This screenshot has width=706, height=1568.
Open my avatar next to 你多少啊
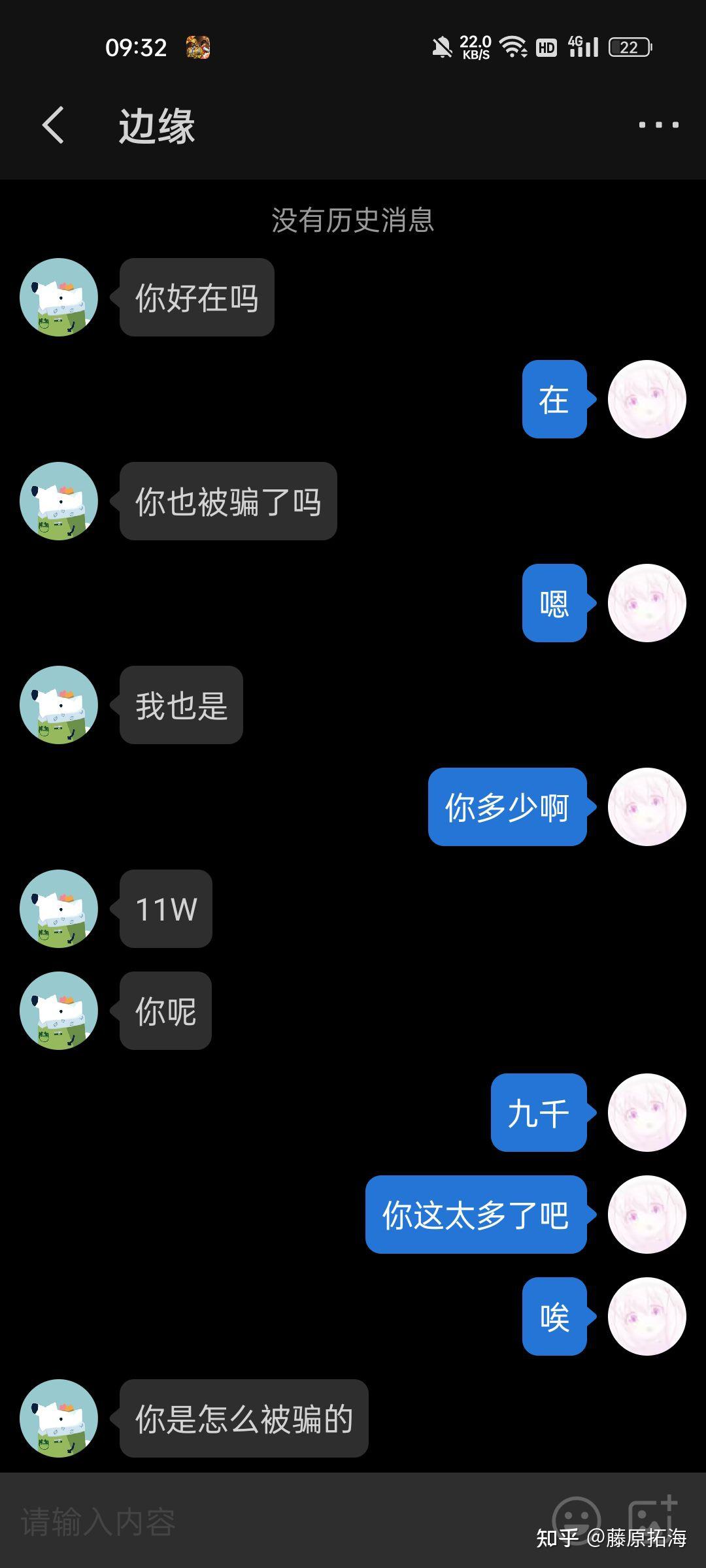click(647, 807)
